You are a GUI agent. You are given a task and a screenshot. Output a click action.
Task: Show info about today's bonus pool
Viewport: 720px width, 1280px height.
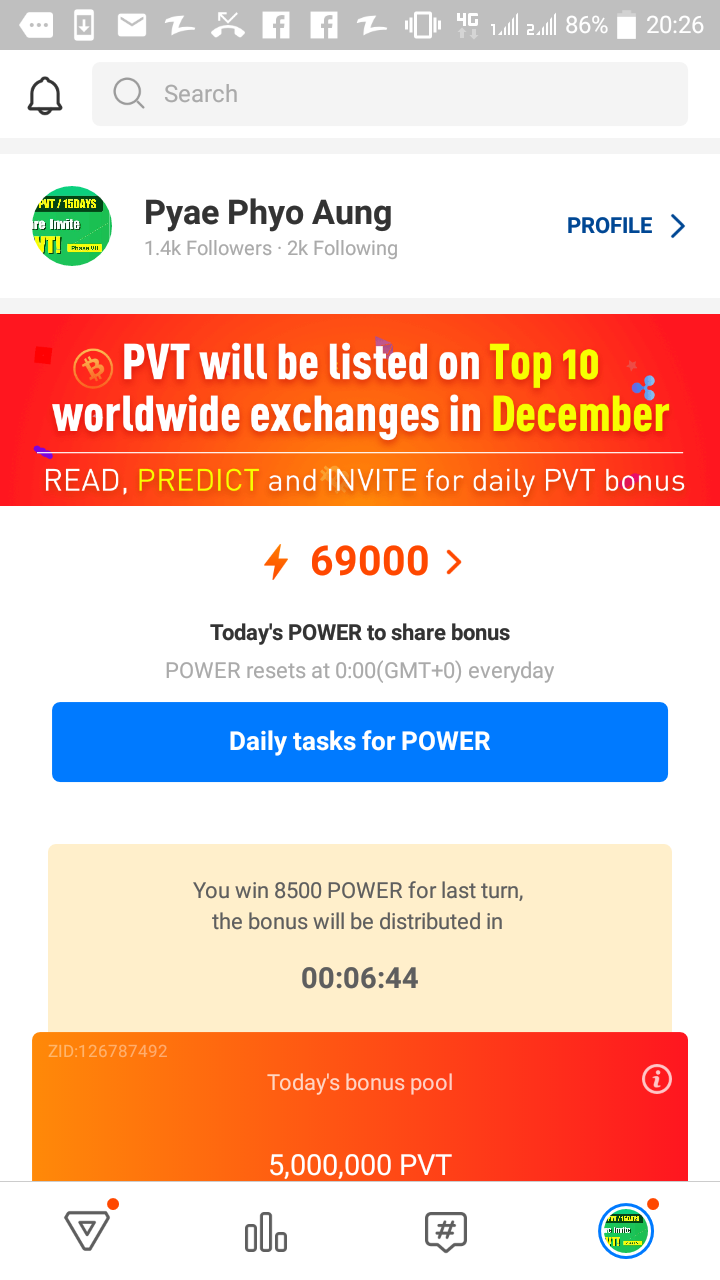pos(657,1079)
